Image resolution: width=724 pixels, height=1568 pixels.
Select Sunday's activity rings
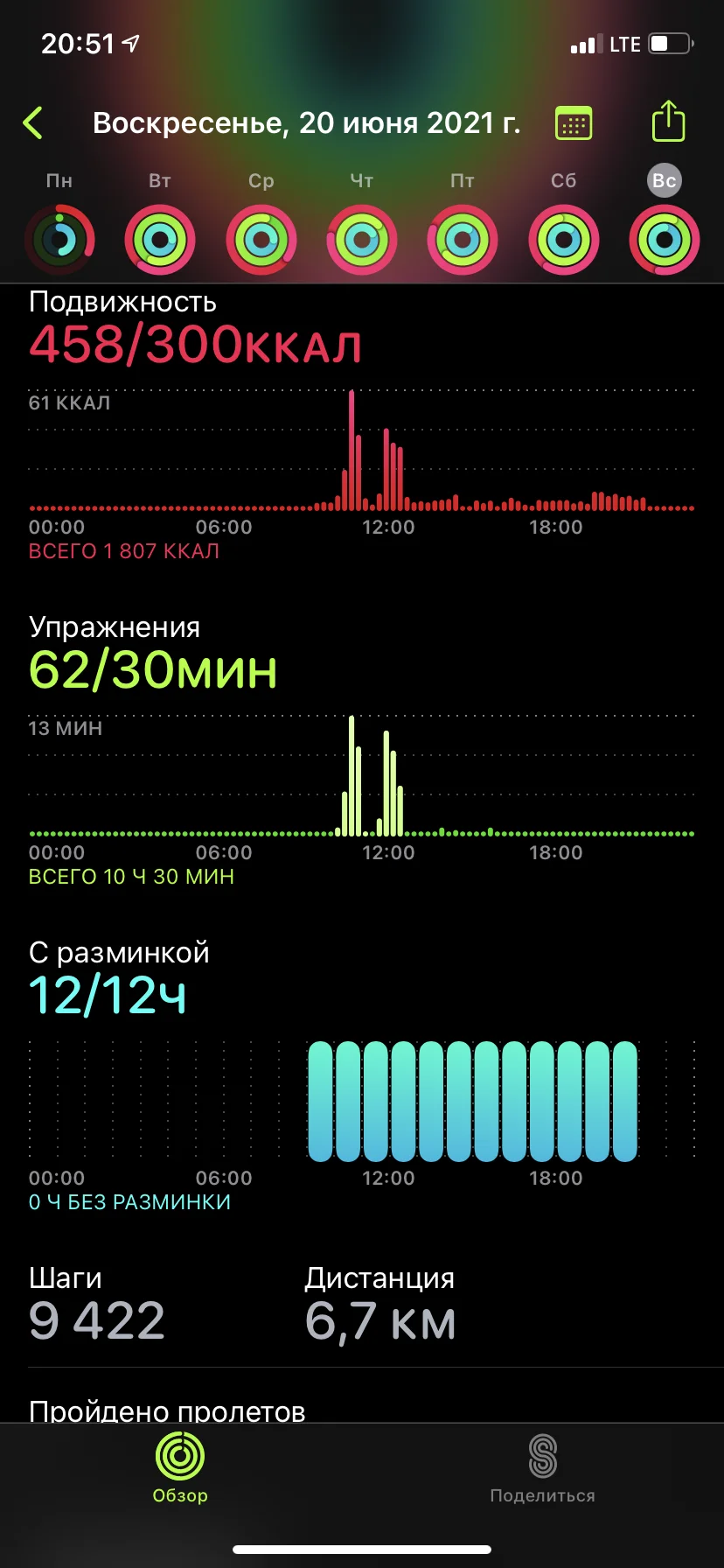pos(665,239)
